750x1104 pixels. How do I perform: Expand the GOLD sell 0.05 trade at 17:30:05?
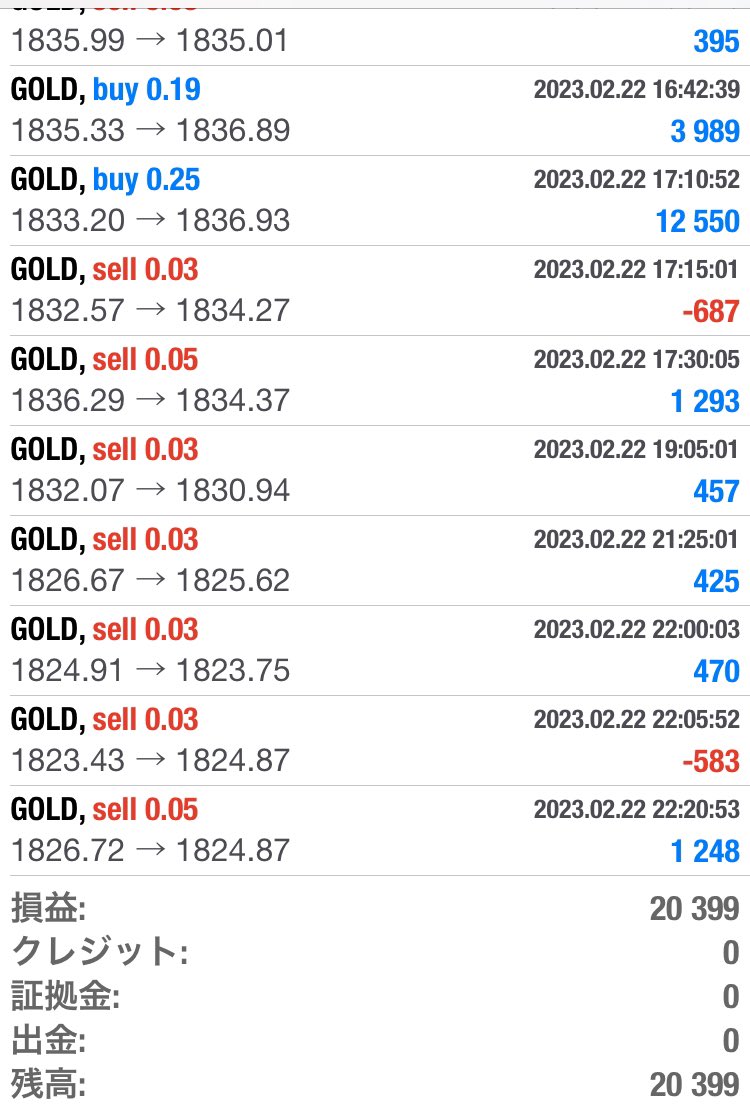coord(375,381)
